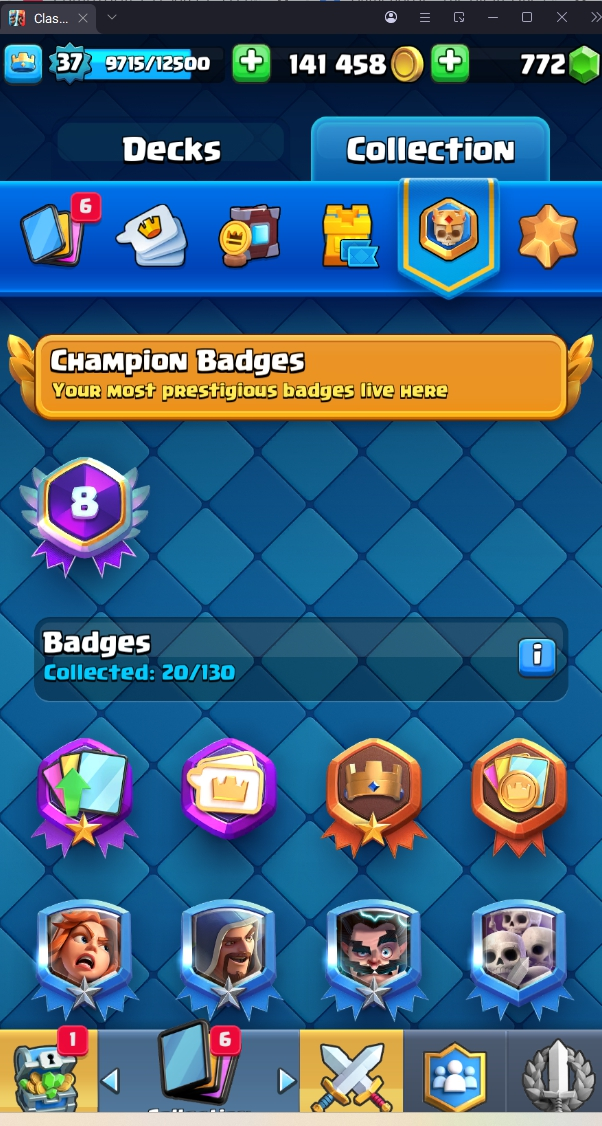Open the king level crown icon
This screenshot has width=602, height=1126.
22,64
